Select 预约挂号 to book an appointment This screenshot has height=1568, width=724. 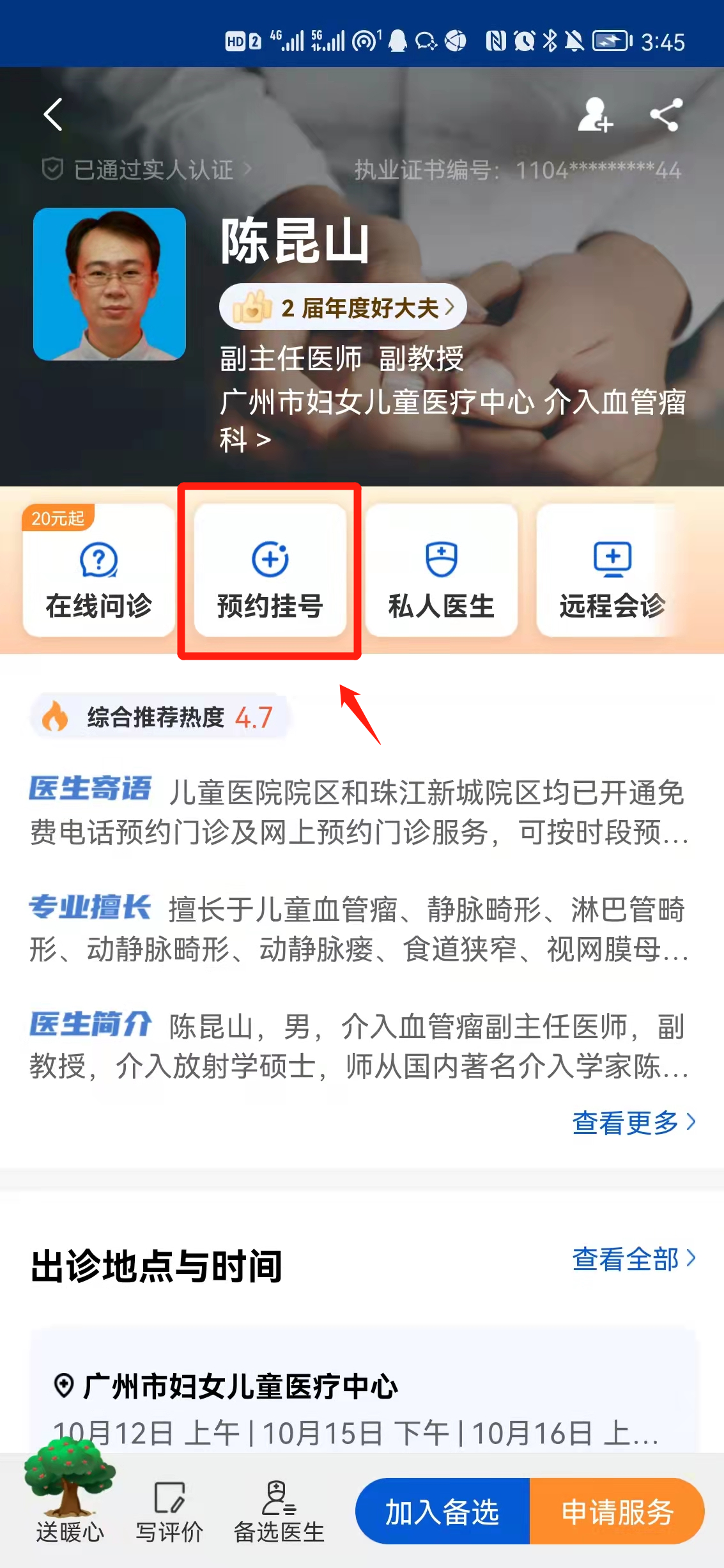[270, 570]
